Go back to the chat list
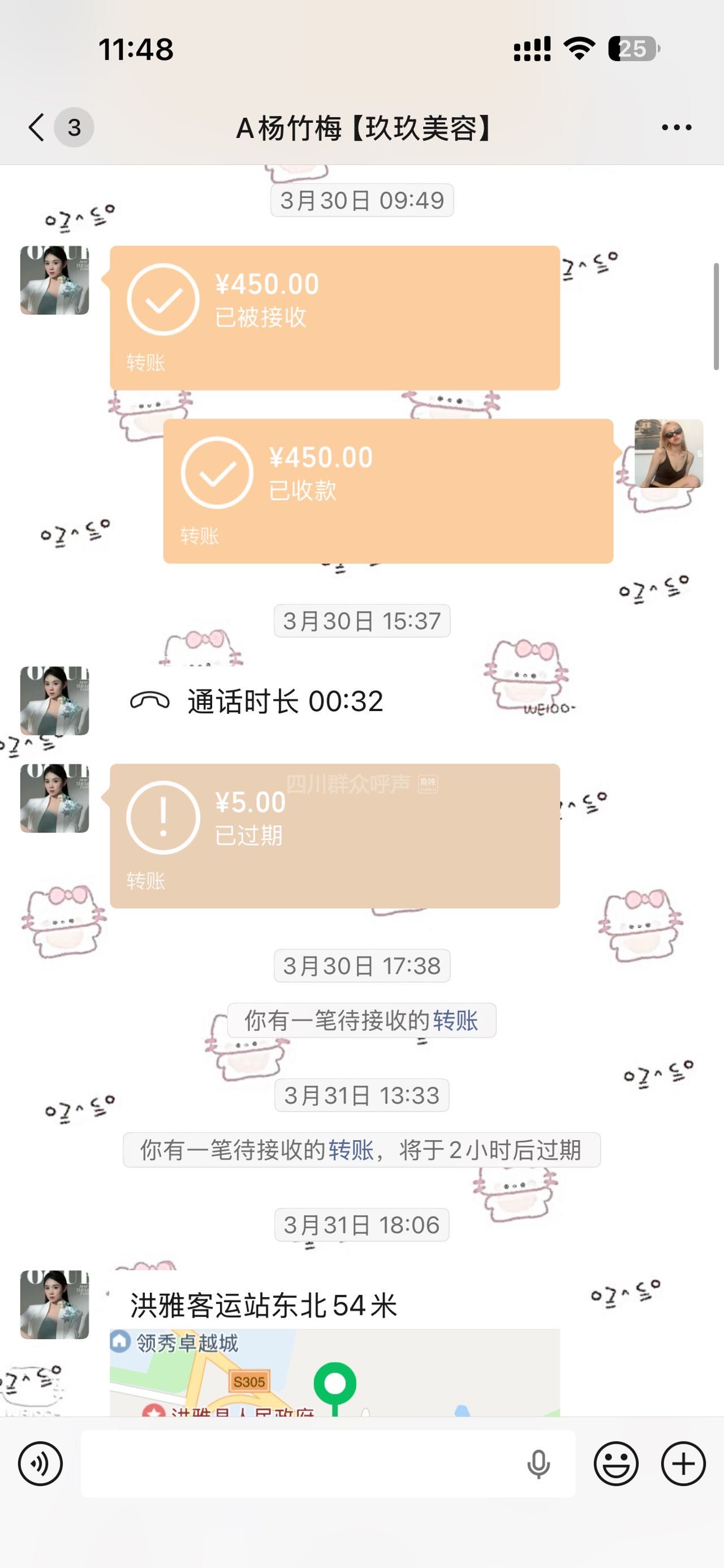 pos(37,128)
